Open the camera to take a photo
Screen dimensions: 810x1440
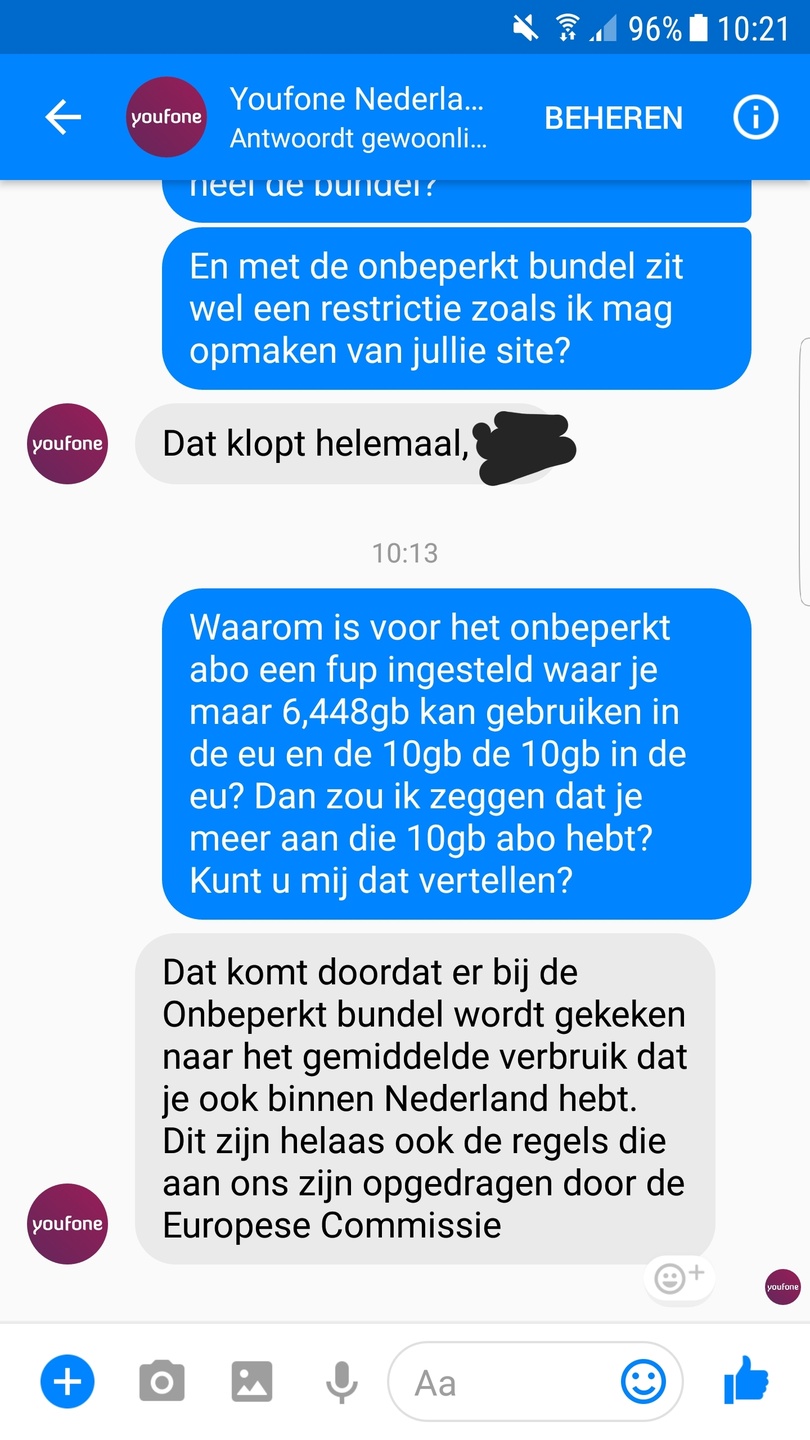[x=161, y=1383]
